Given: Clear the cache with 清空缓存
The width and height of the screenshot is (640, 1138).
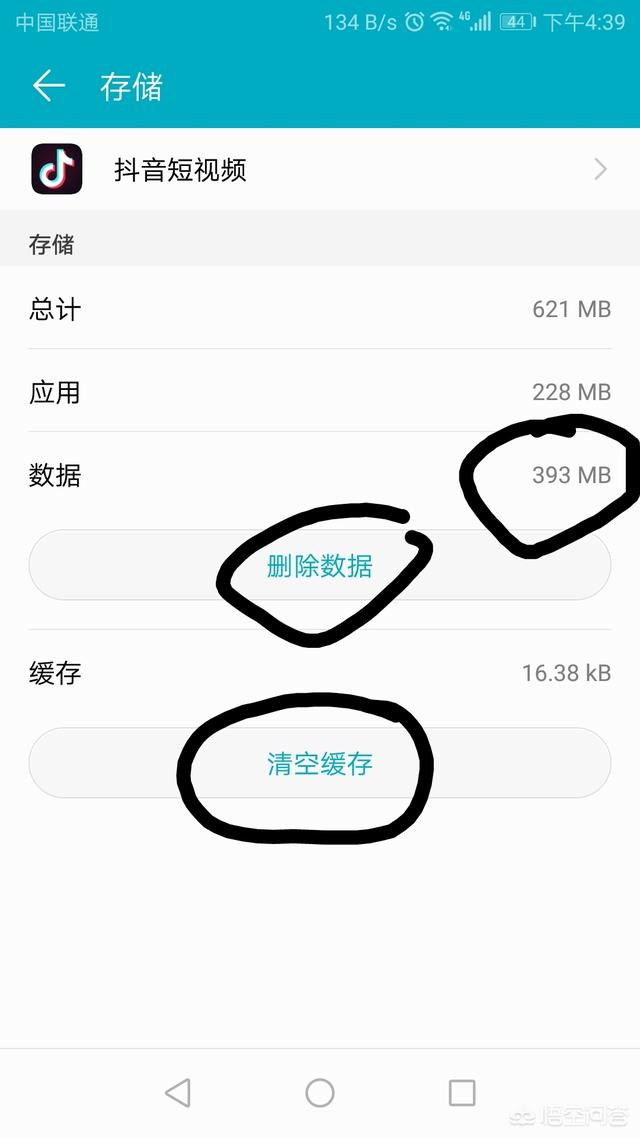Looking at the screenshot, I should (320, 764).
